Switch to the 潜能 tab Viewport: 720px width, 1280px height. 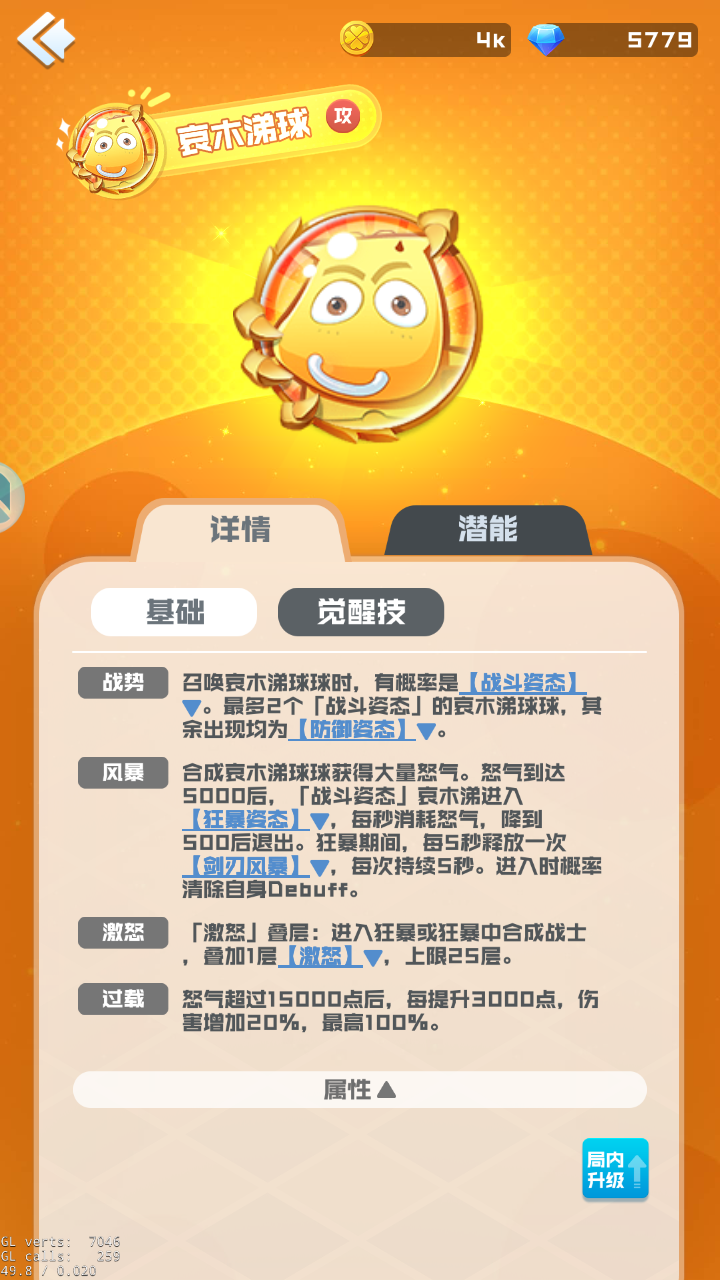point(488,529)
